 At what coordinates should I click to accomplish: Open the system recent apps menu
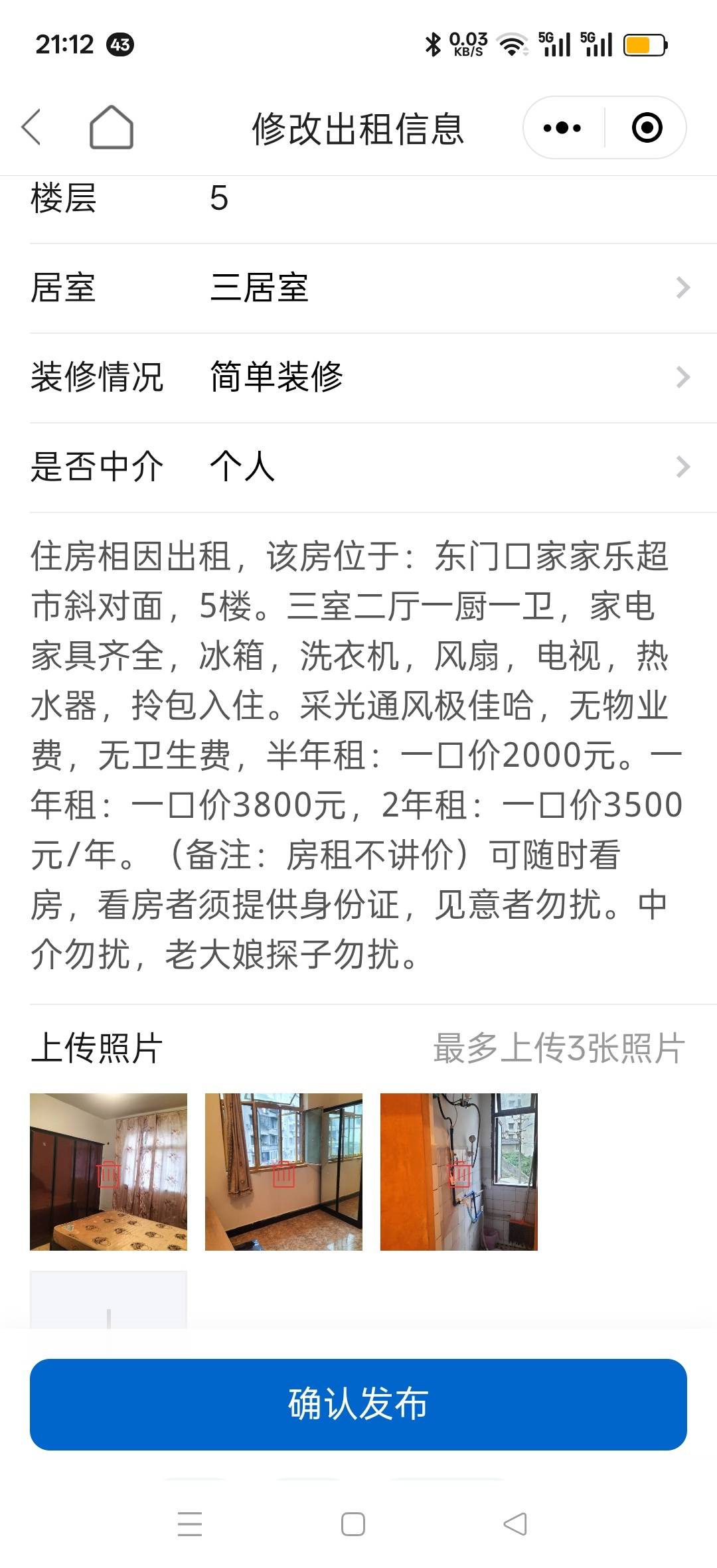[190, 1524]
